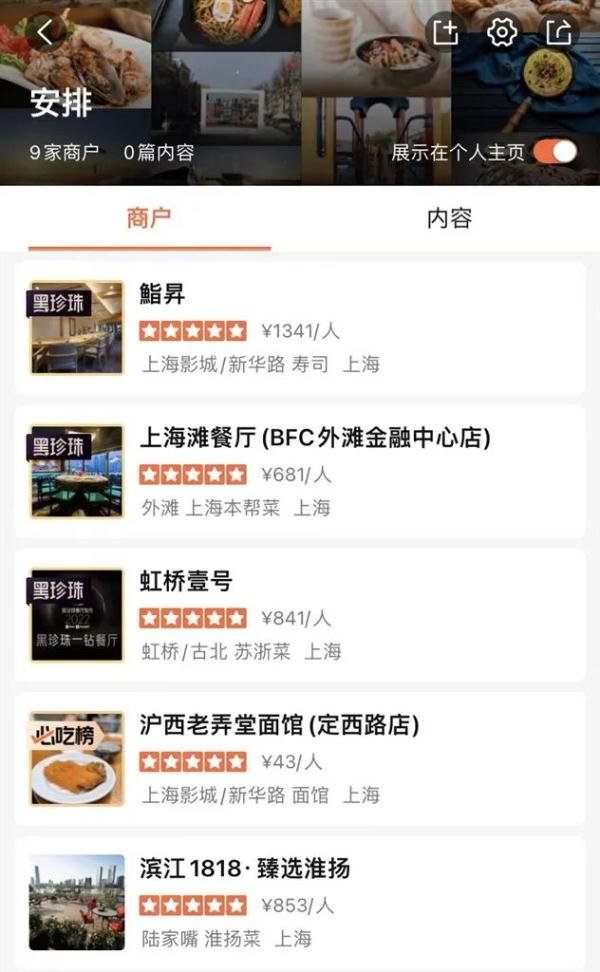Open 沪西老弄堂面馆 (定西路店)
600x972 pixels.
(300, 759)
